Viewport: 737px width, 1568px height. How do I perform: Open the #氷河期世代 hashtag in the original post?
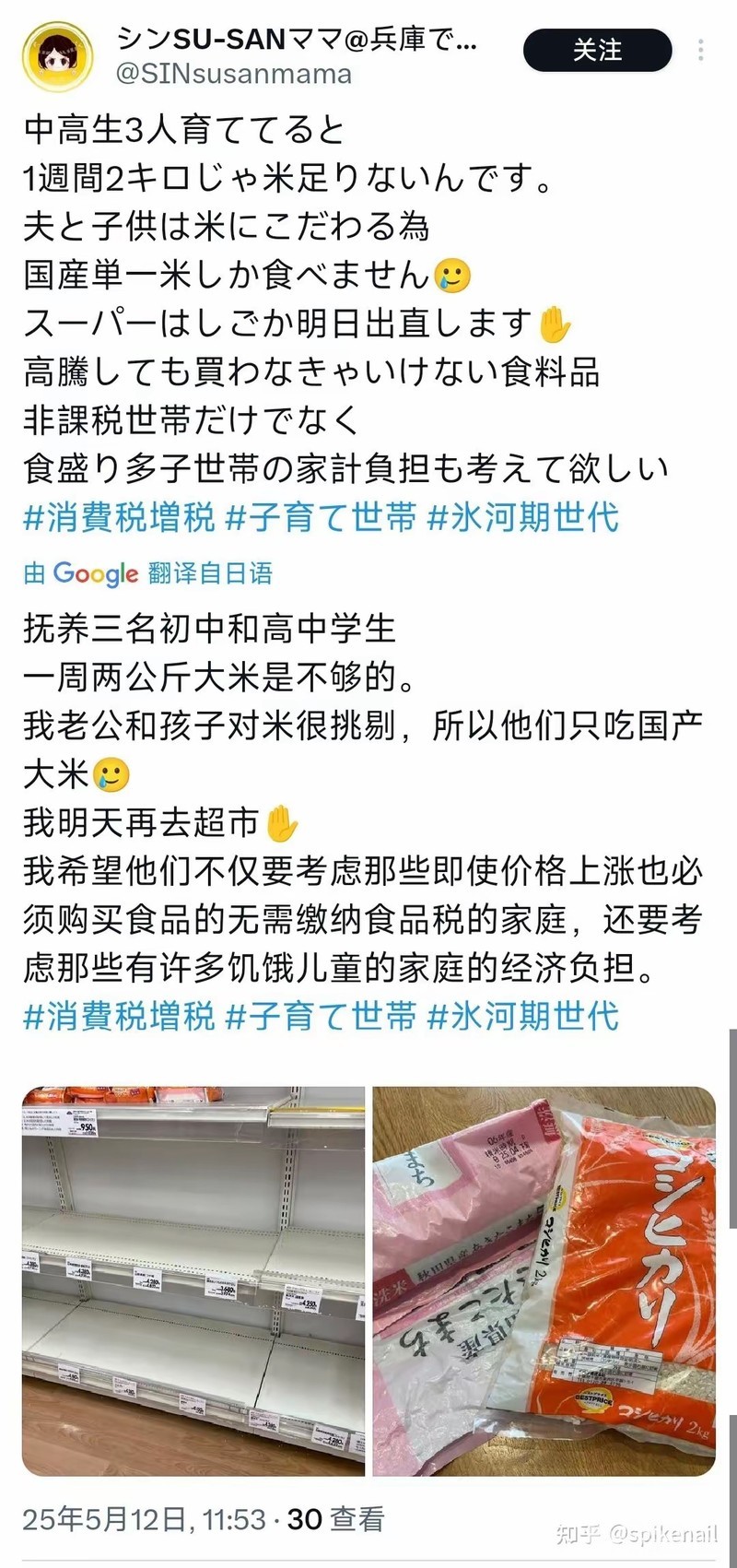click(523, 517)
